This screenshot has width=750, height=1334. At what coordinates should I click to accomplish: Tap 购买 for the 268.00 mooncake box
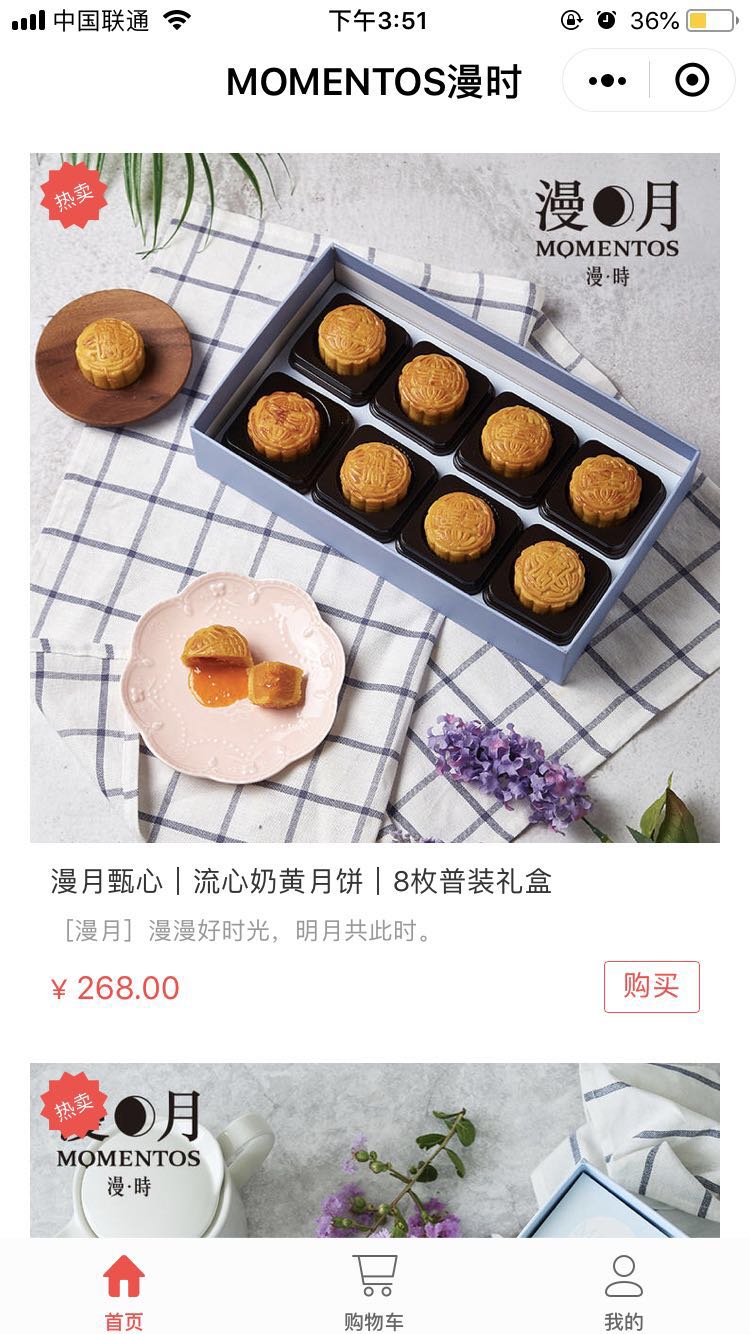tap(651, 986)
